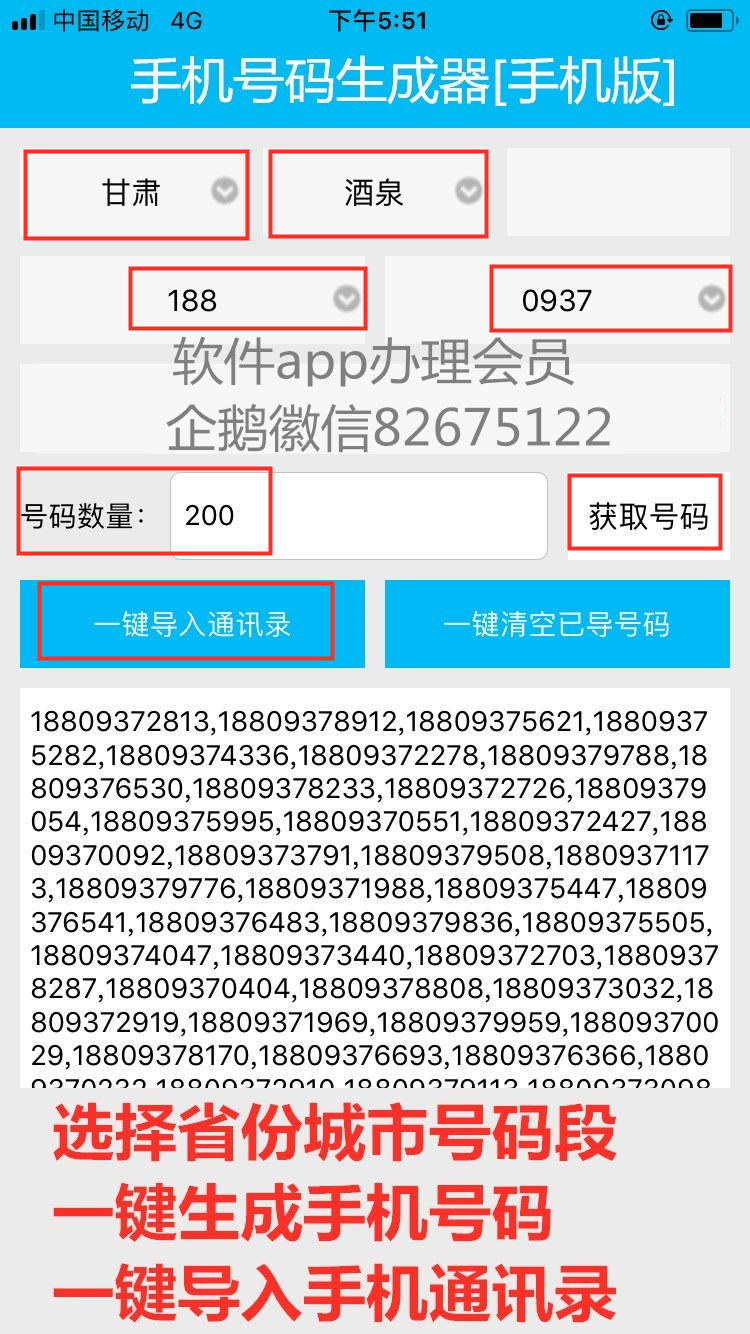
Task: Open the city dropdown showing 酒泉
Action: pyautogui.click(x=377, y=193)
